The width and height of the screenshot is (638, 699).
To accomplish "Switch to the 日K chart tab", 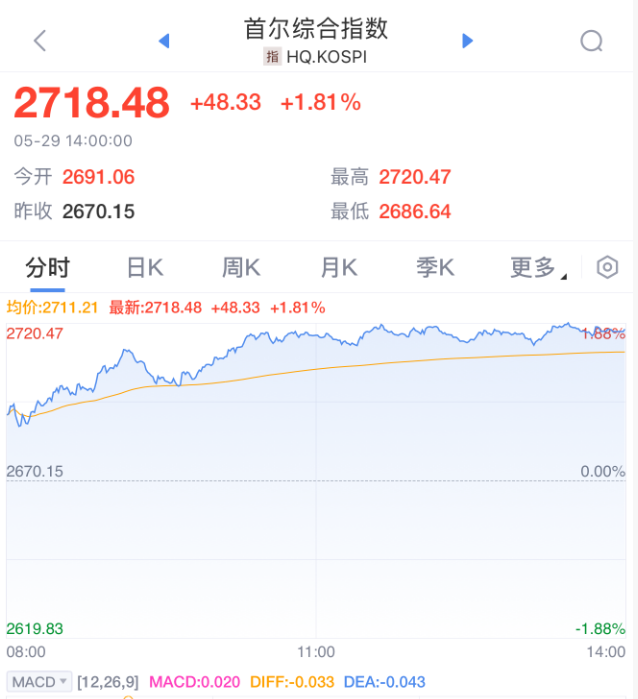I will pos(145,268).
